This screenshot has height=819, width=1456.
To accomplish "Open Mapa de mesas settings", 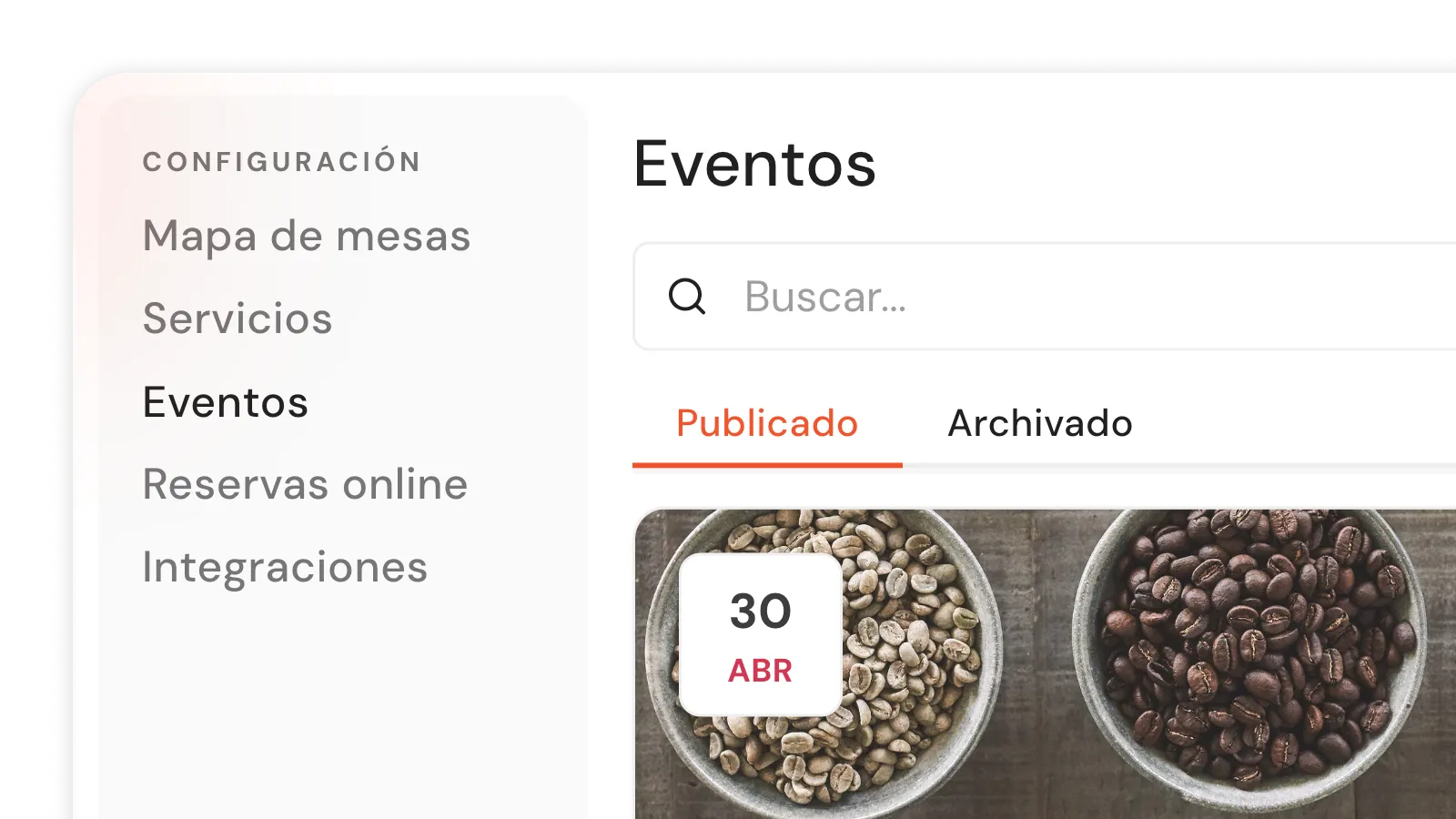I will pyautogui.click(x=307, y=237).
